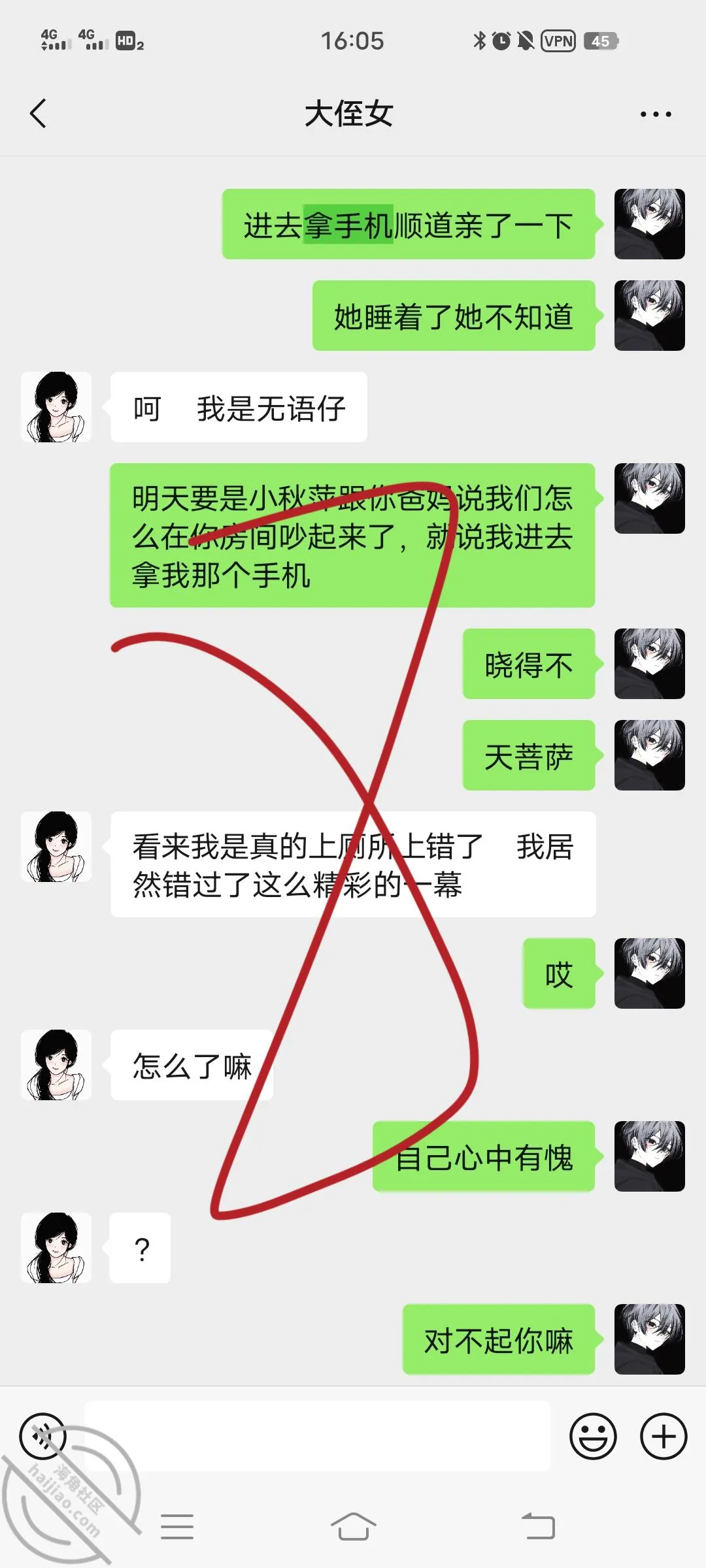
Task: Open the emoji sticker panel
Action: tap(593, 1436)
